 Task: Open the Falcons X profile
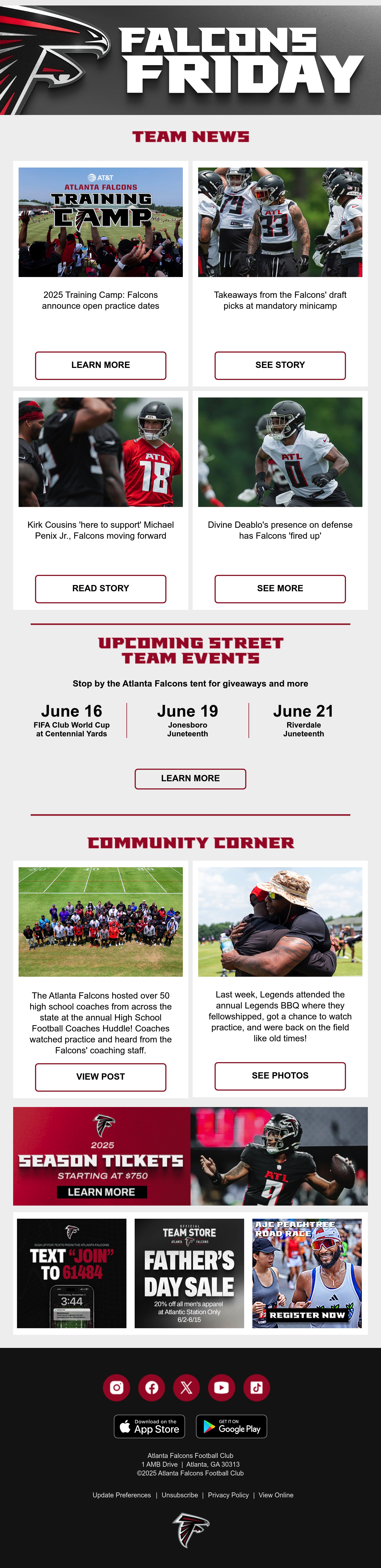coord(186,1387)
